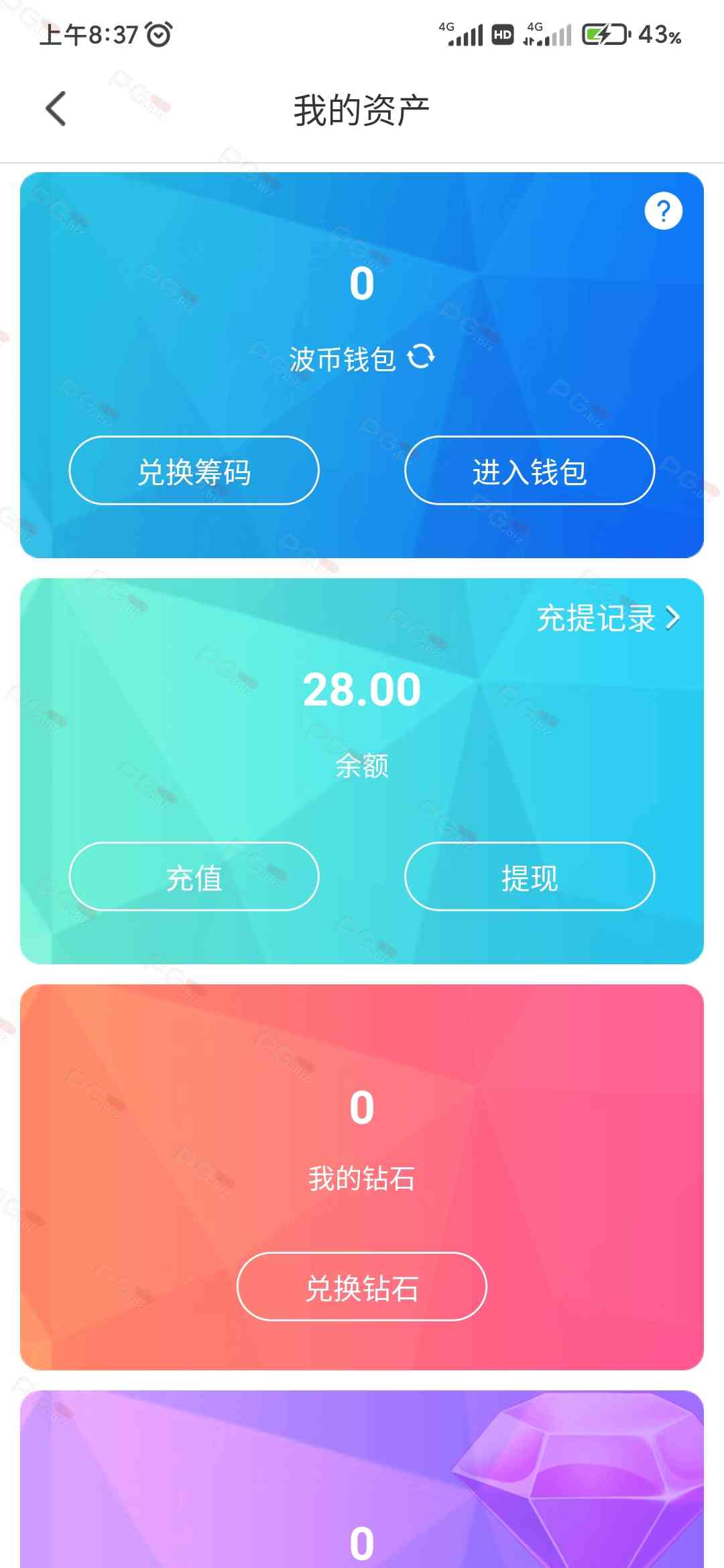Tap the 兑换钻石 button
Viewport: 724px width, 1568px height.
(362, 1287)
